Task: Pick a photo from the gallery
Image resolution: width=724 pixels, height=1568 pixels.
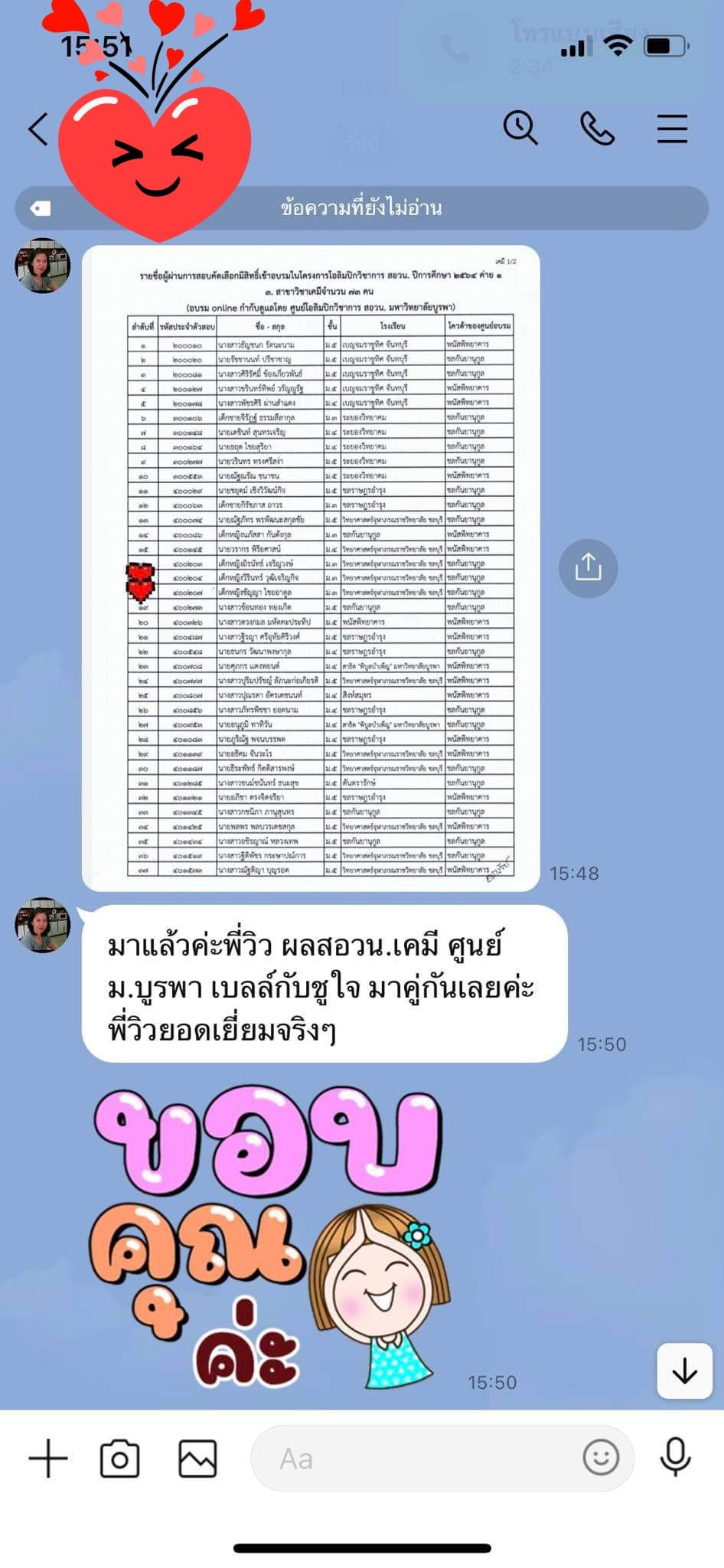Action: pos(197,1458)
